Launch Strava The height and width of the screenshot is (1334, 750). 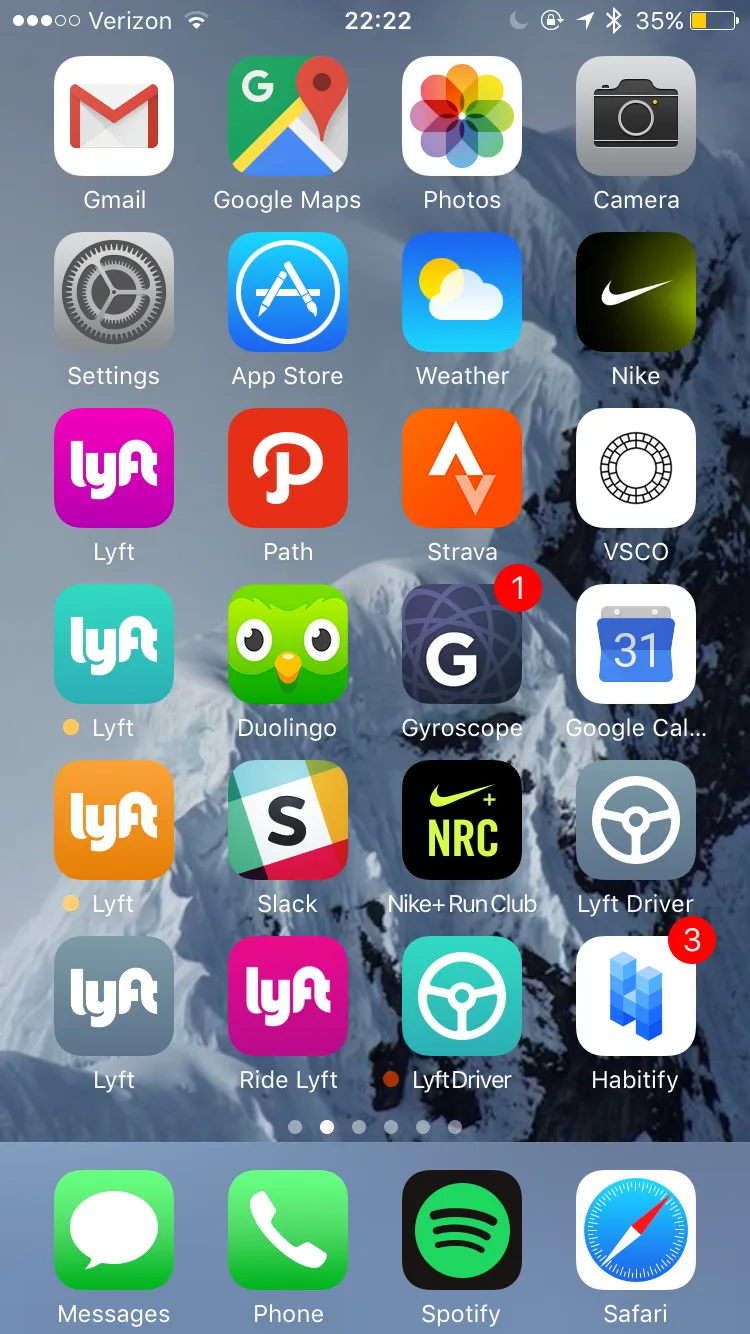462,468
